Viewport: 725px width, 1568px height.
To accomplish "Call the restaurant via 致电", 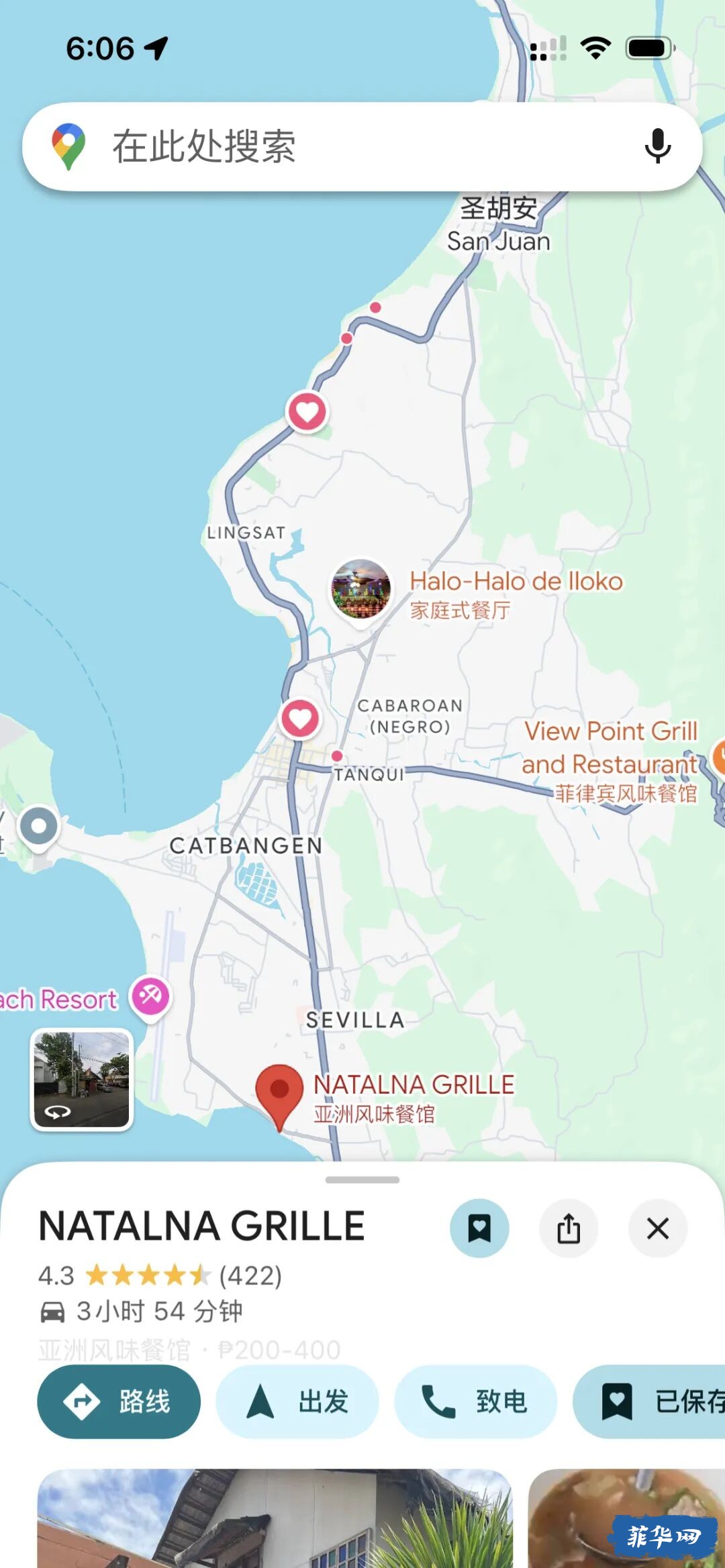I will click(475, 1401).
